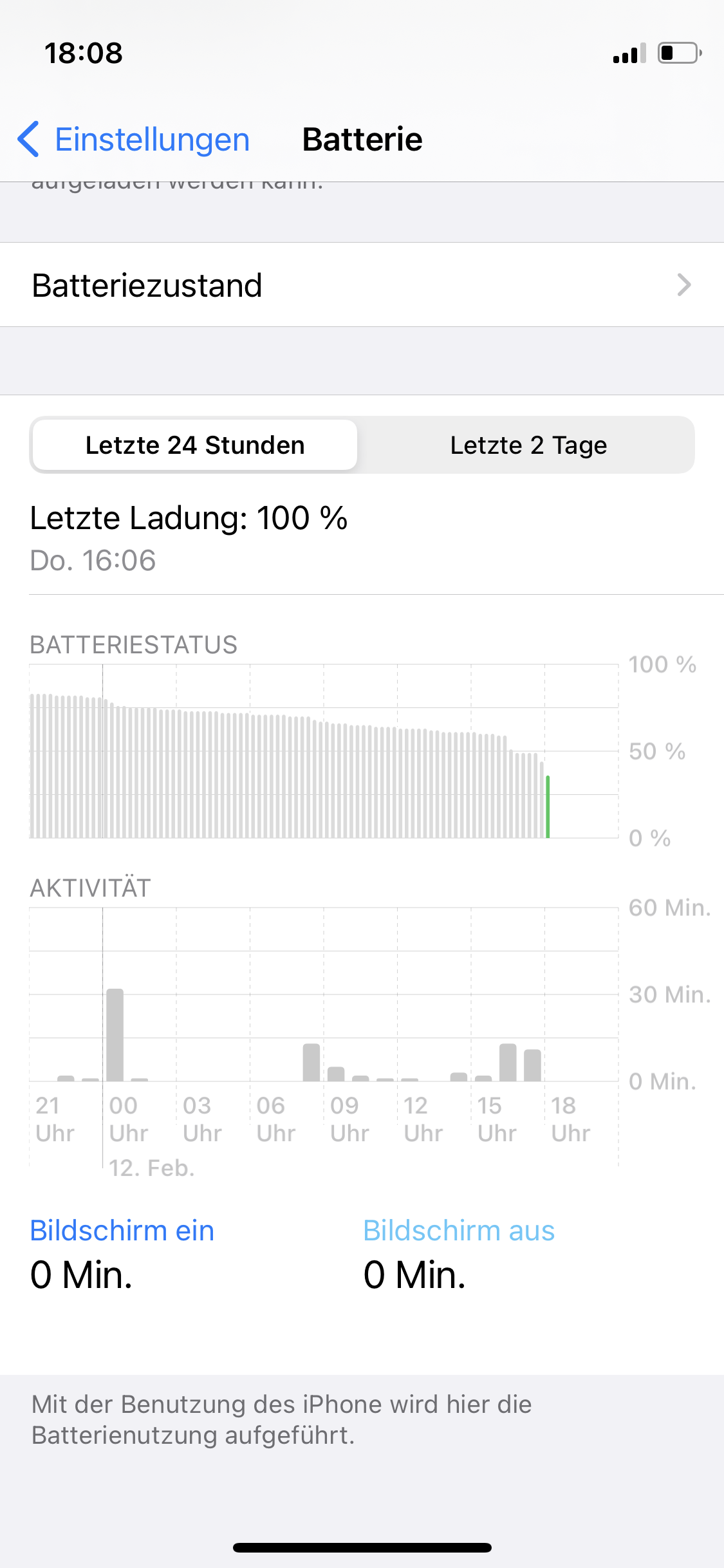Tap the green bar in Batteriestatus chart
724x1568 pixels.
(x=548, y=807)
